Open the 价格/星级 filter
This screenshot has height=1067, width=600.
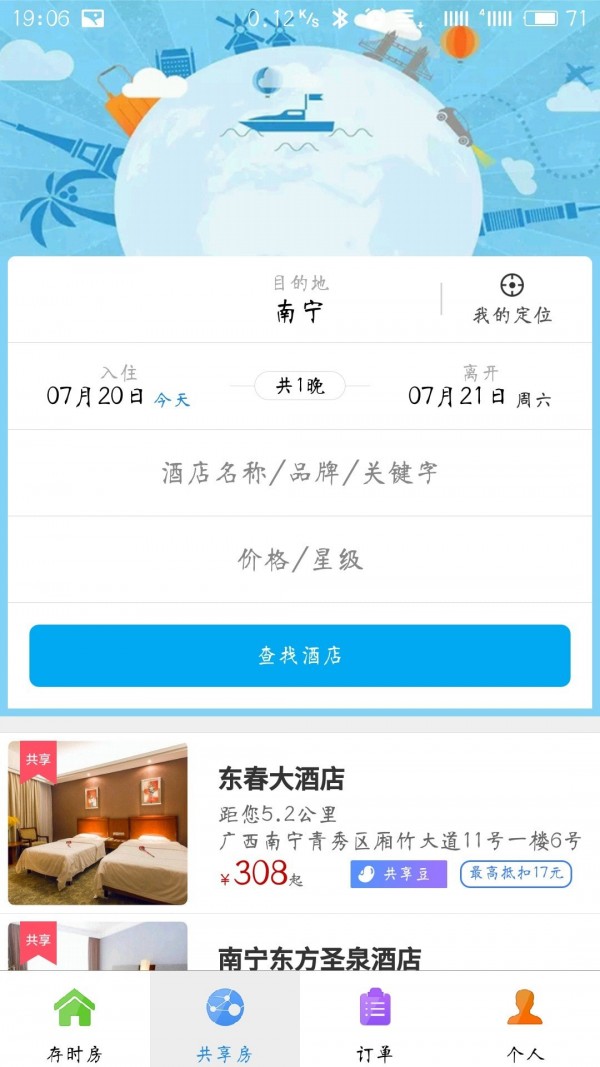pyautogui.click(x=300, y=560)
